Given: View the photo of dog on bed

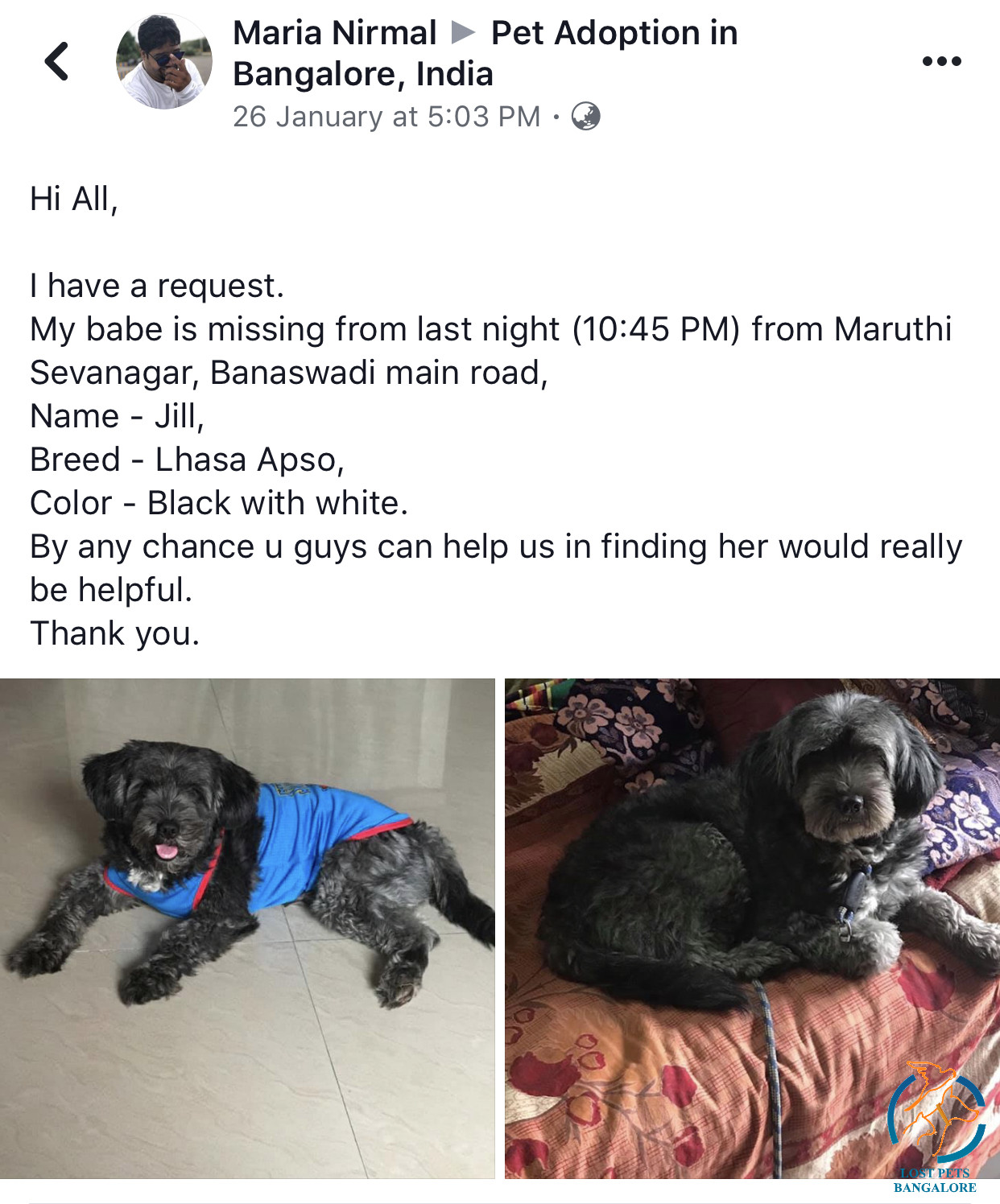Looking at the screenshot, I should tap(752, 928).
